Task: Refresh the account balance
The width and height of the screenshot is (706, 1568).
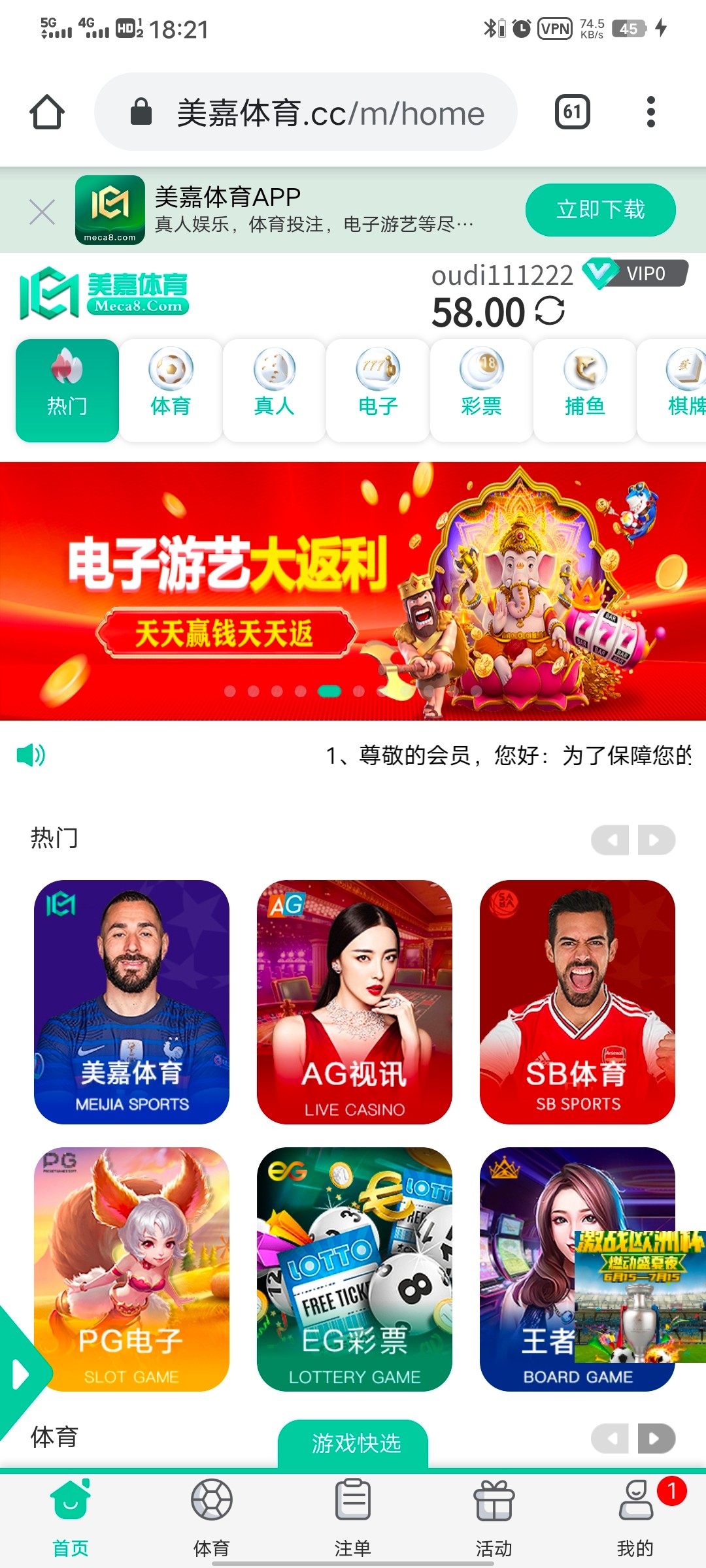Action: tap(550, 311)
